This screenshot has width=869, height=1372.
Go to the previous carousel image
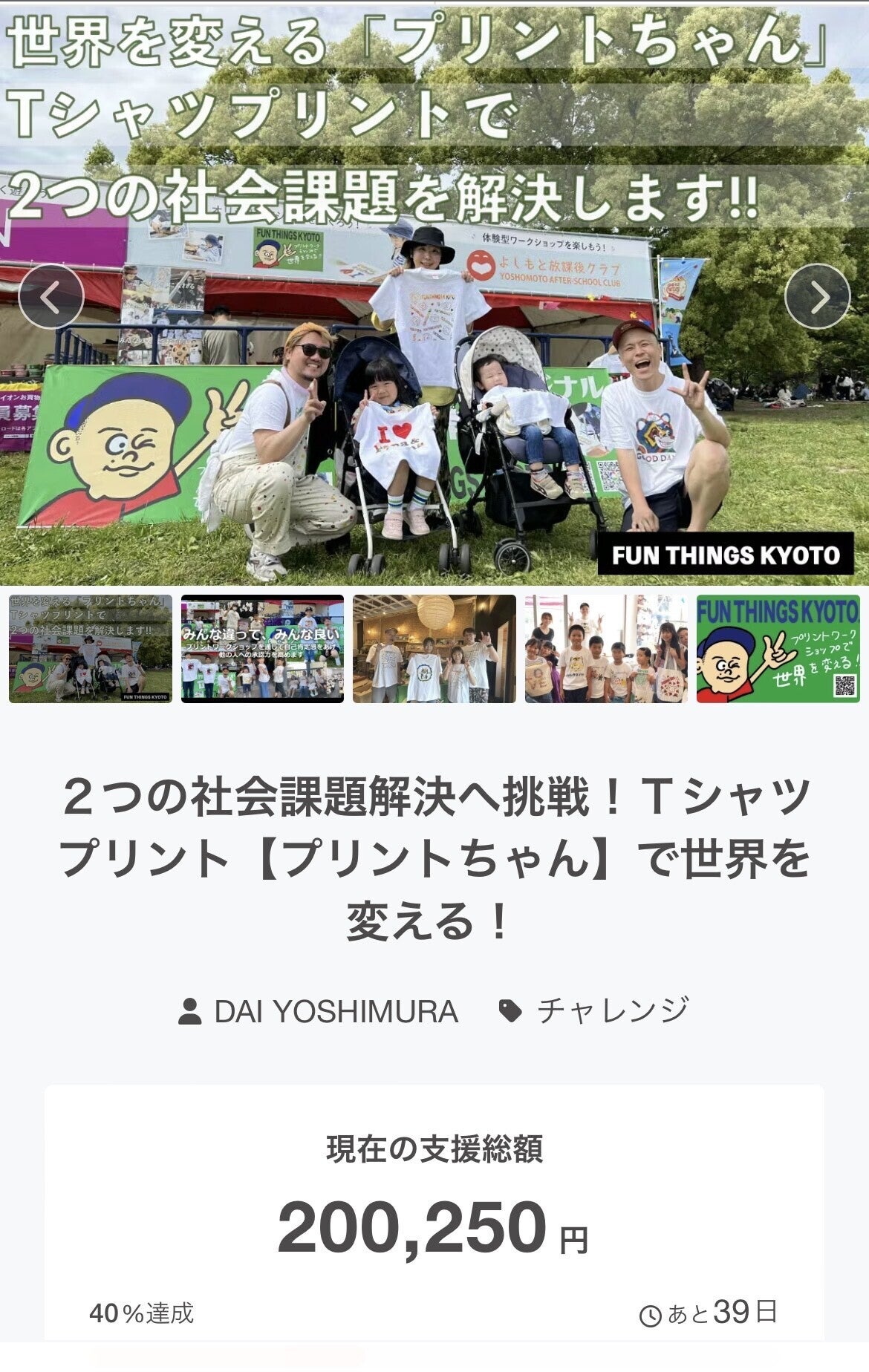pos(51,296)
